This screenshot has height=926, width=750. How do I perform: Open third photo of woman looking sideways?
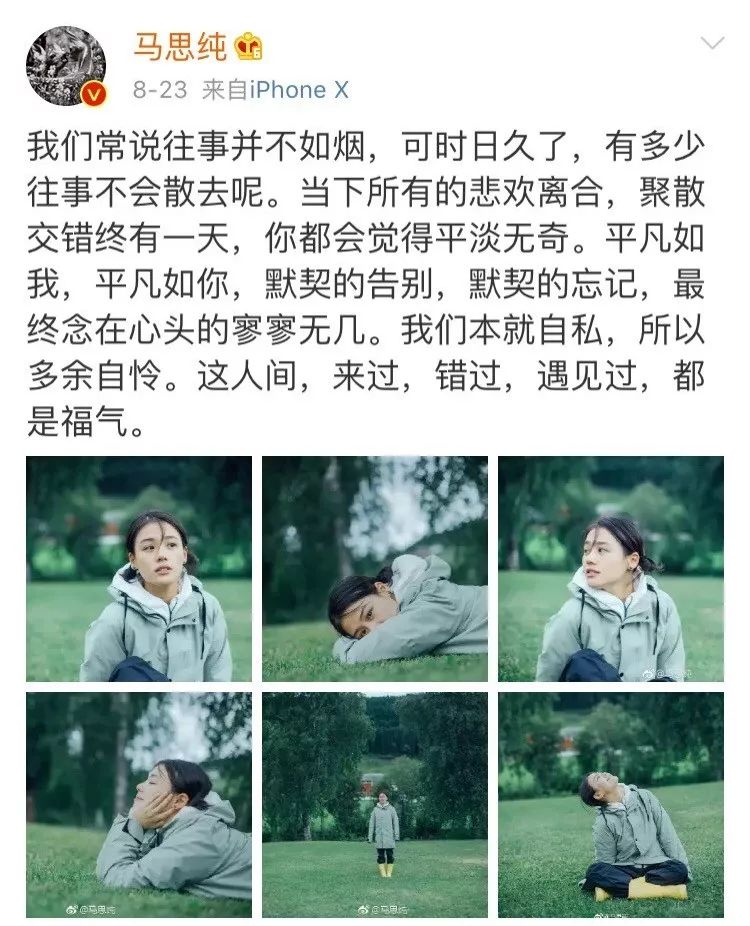pyautogui.click(x=611, y=569)
